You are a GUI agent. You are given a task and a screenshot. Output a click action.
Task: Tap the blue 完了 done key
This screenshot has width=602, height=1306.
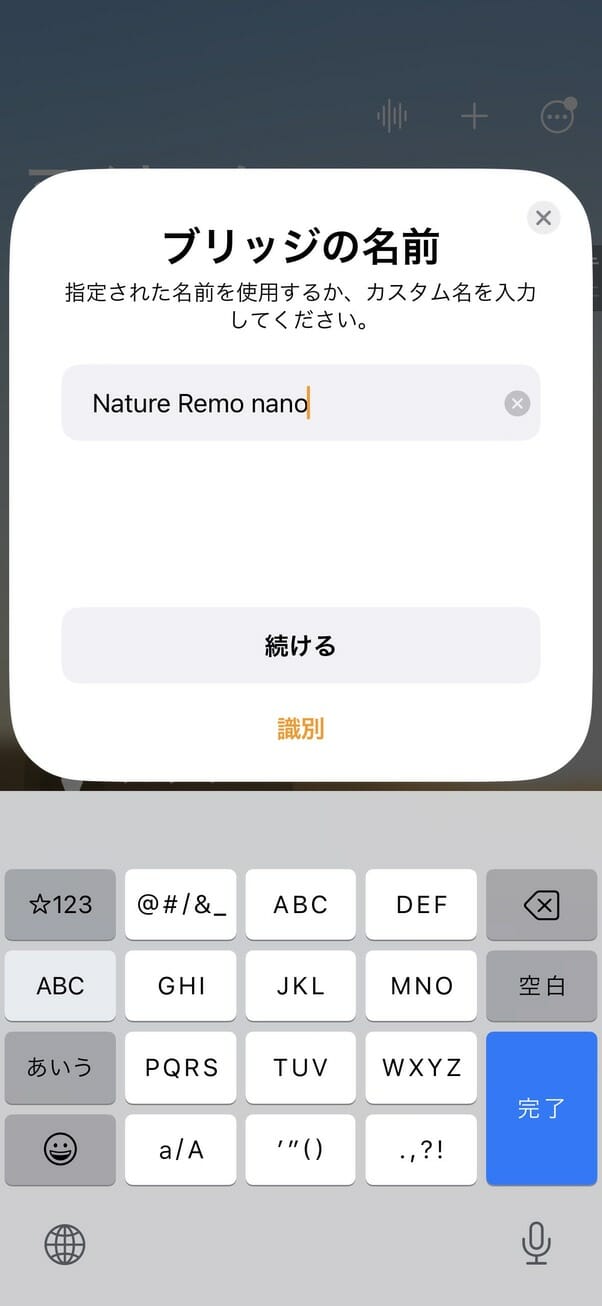(x=541, y=1108)
